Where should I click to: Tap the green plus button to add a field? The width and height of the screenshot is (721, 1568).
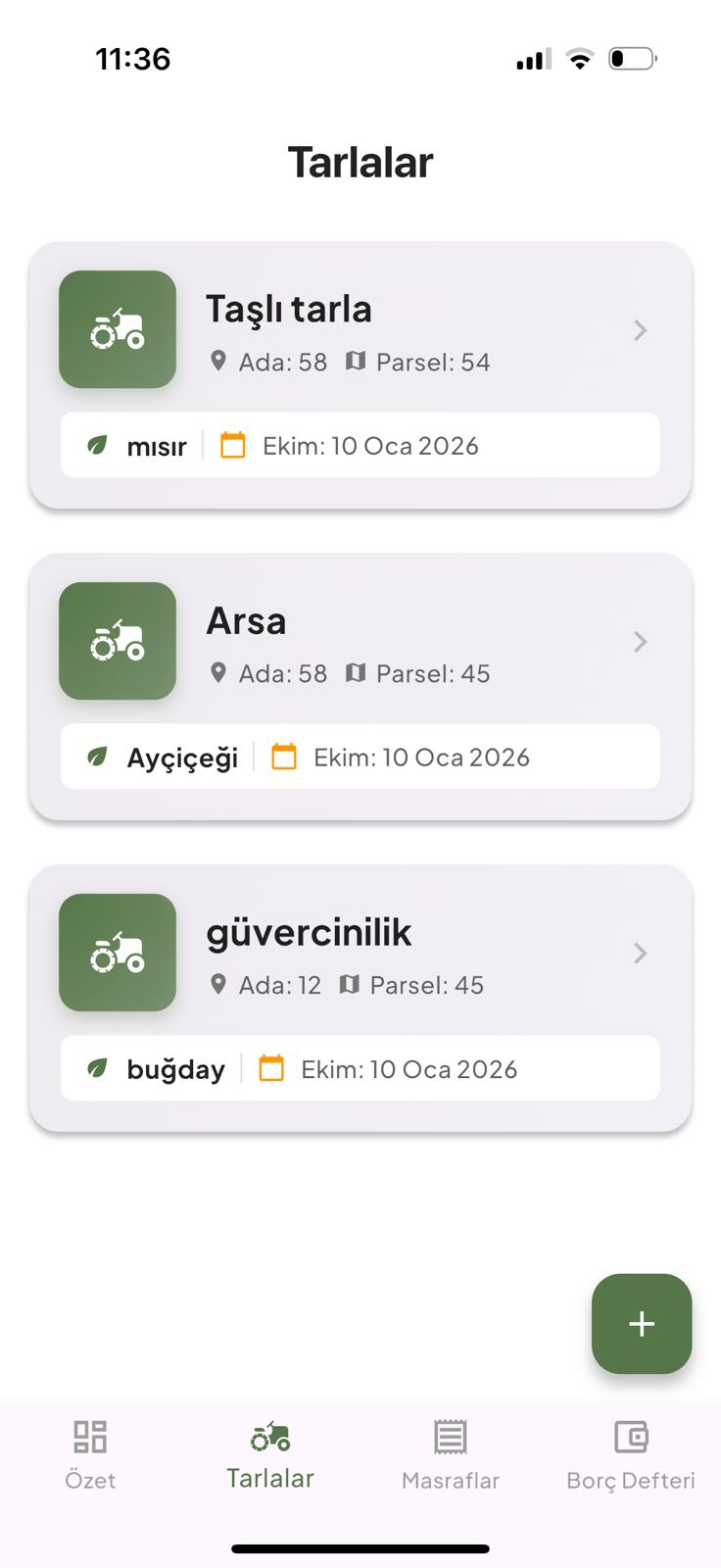pos(641,1324)
